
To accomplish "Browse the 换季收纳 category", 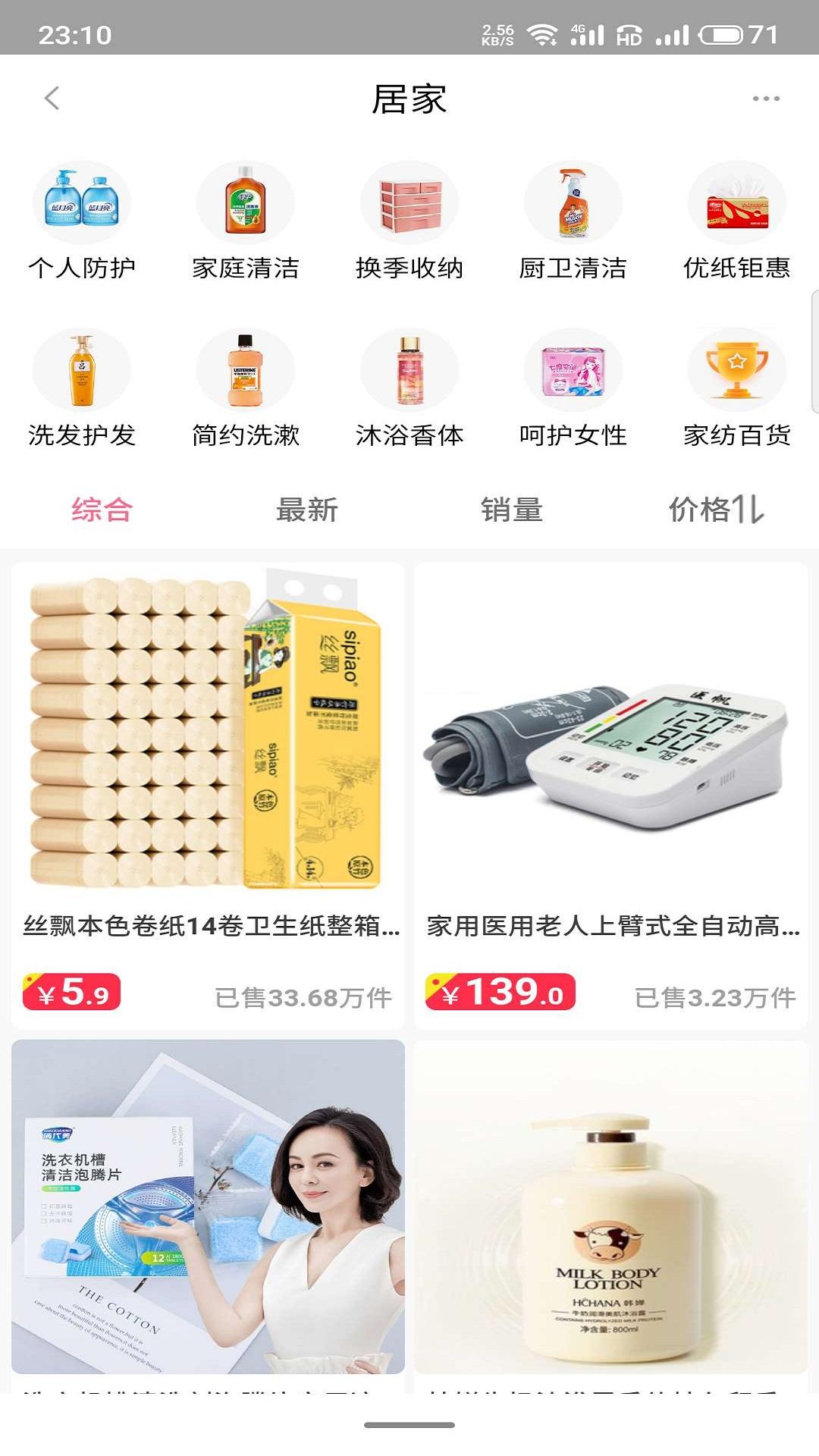I will pyautogui.click(x=409, y=221).
